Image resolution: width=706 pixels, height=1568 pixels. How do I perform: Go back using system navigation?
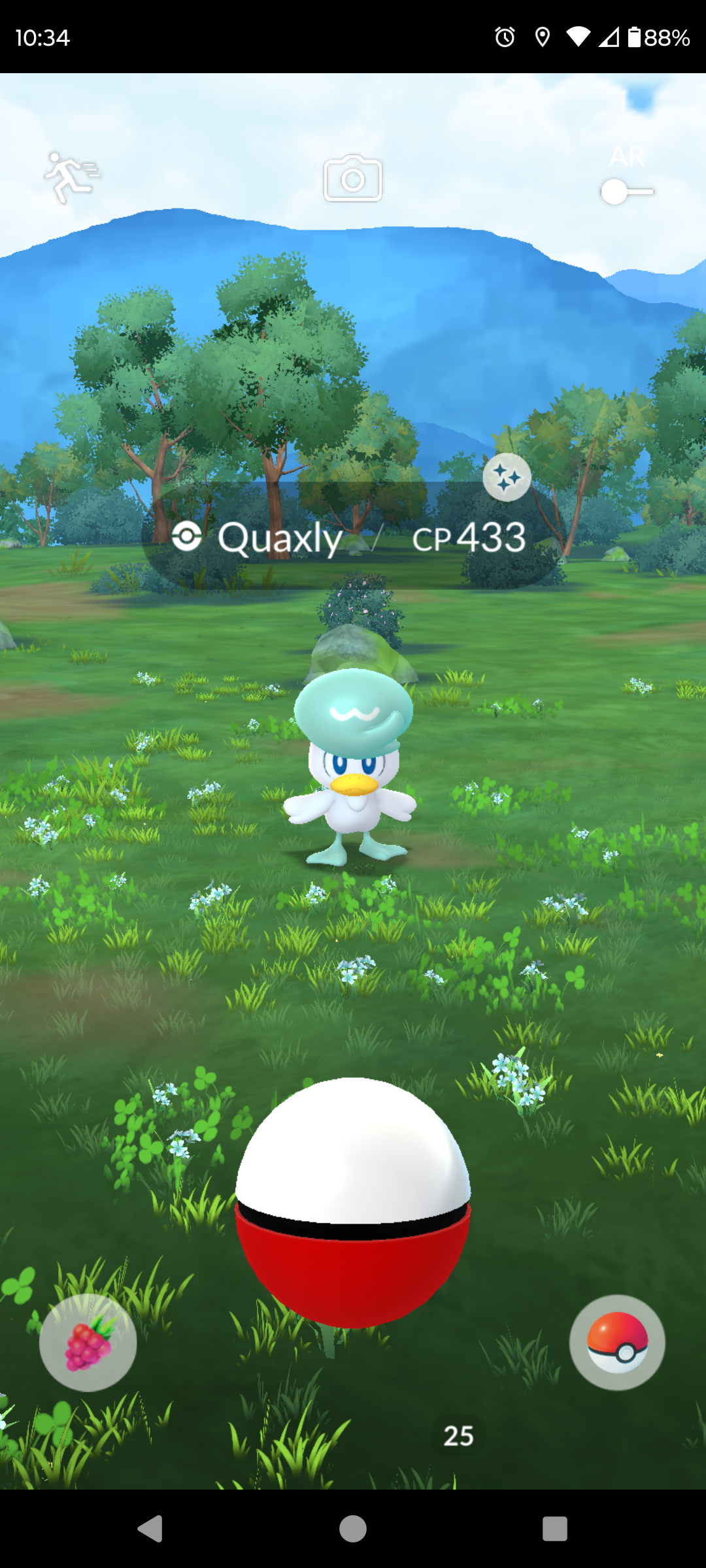(150, 1529)
